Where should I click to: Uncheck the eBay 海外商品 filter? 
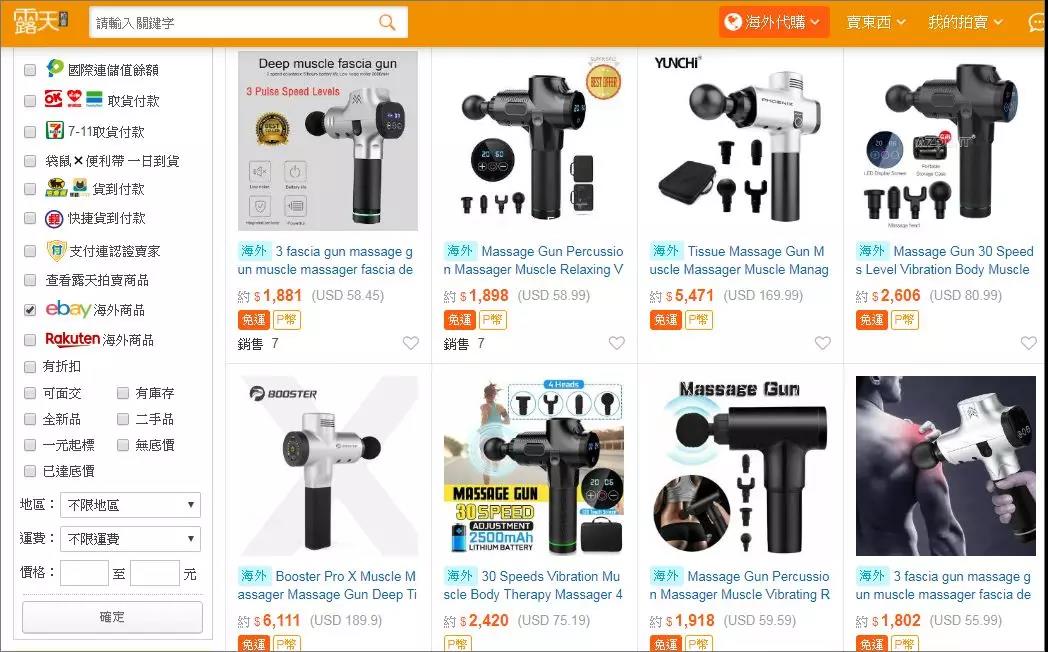click(x=30, y=310)
